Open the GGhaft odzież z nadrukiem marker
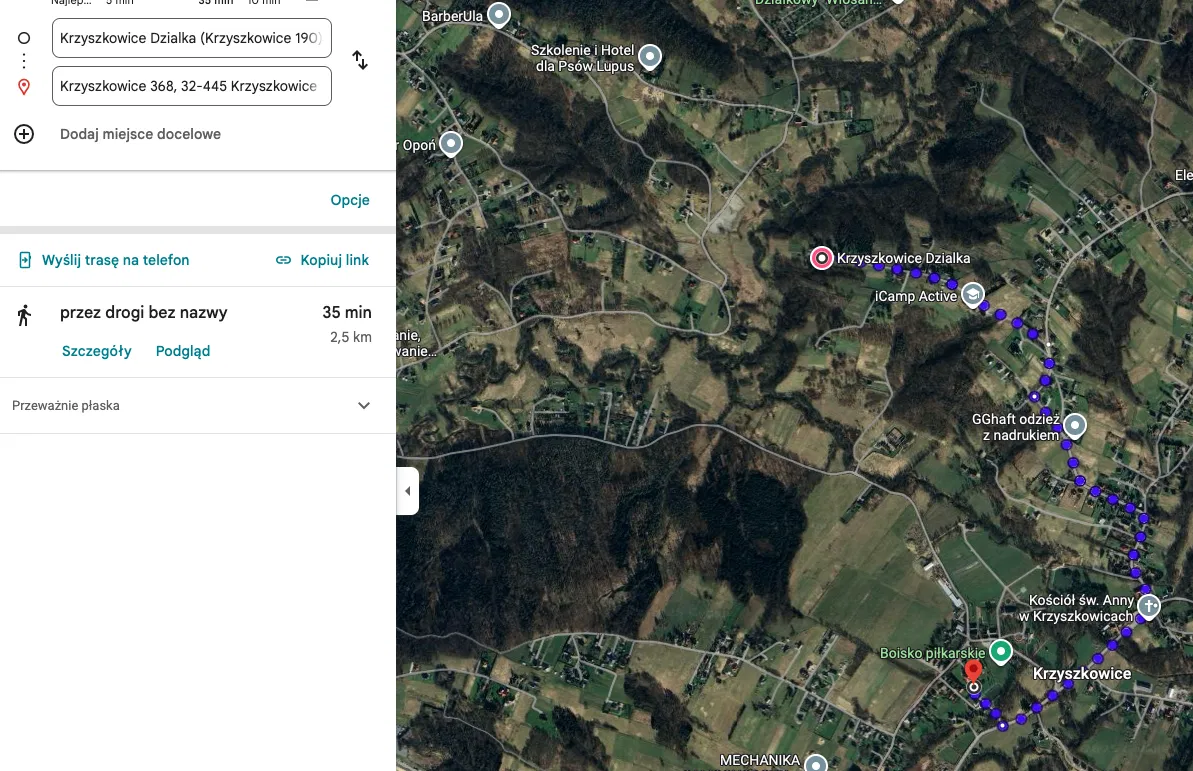This screenshot has height=771, width=1193. [1075, 425]
